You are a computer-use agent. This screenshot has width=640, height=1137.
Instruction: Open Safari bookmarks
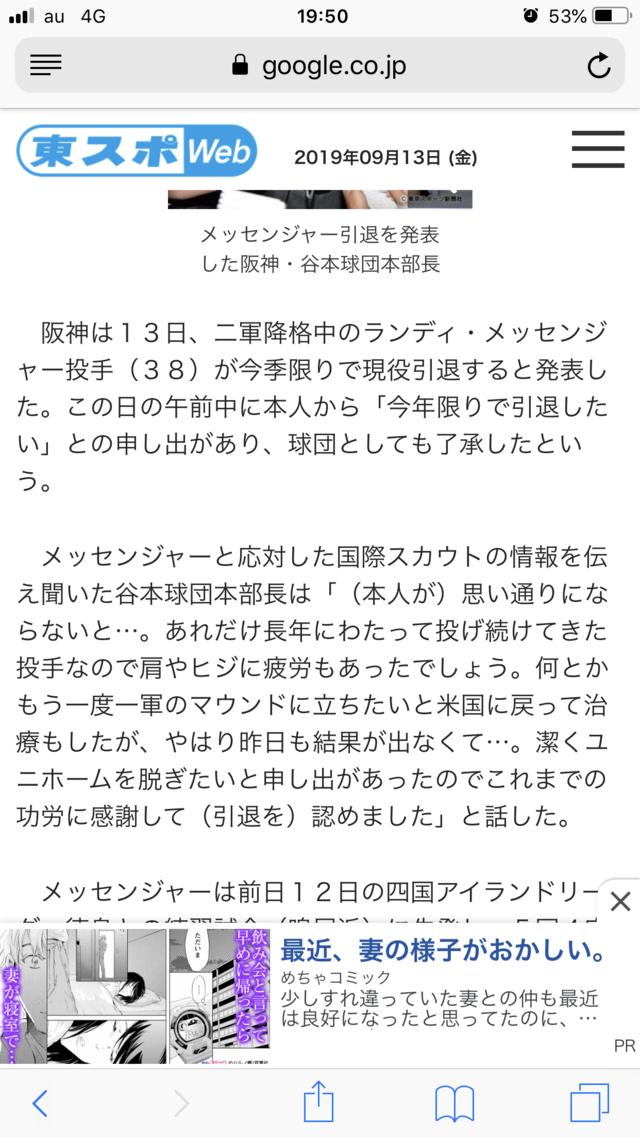(x=454, y=1103)
